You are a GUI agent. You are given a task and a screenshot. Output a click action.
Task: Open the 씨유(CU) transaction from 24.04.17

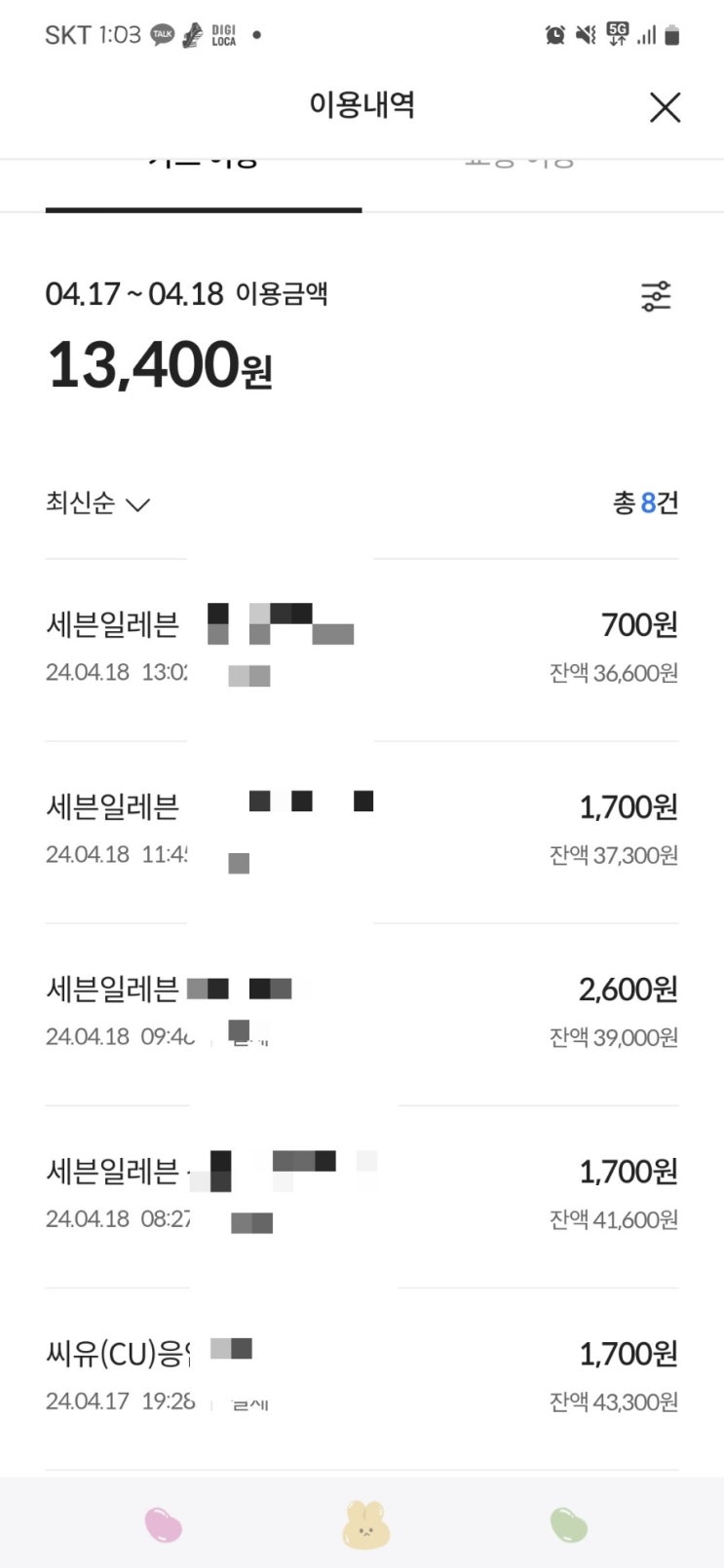pos(362,1378)
